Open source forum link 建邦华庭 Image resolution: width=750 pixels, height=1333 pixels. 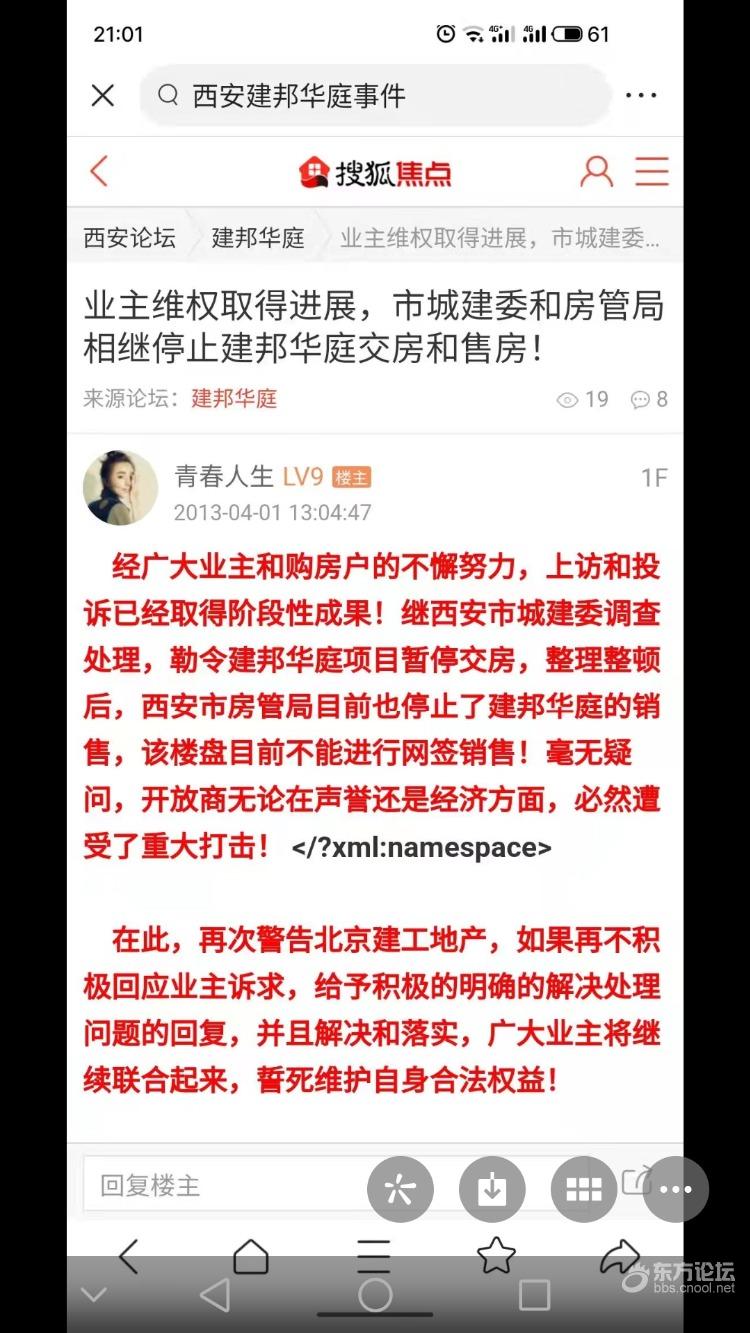[234, 398]
